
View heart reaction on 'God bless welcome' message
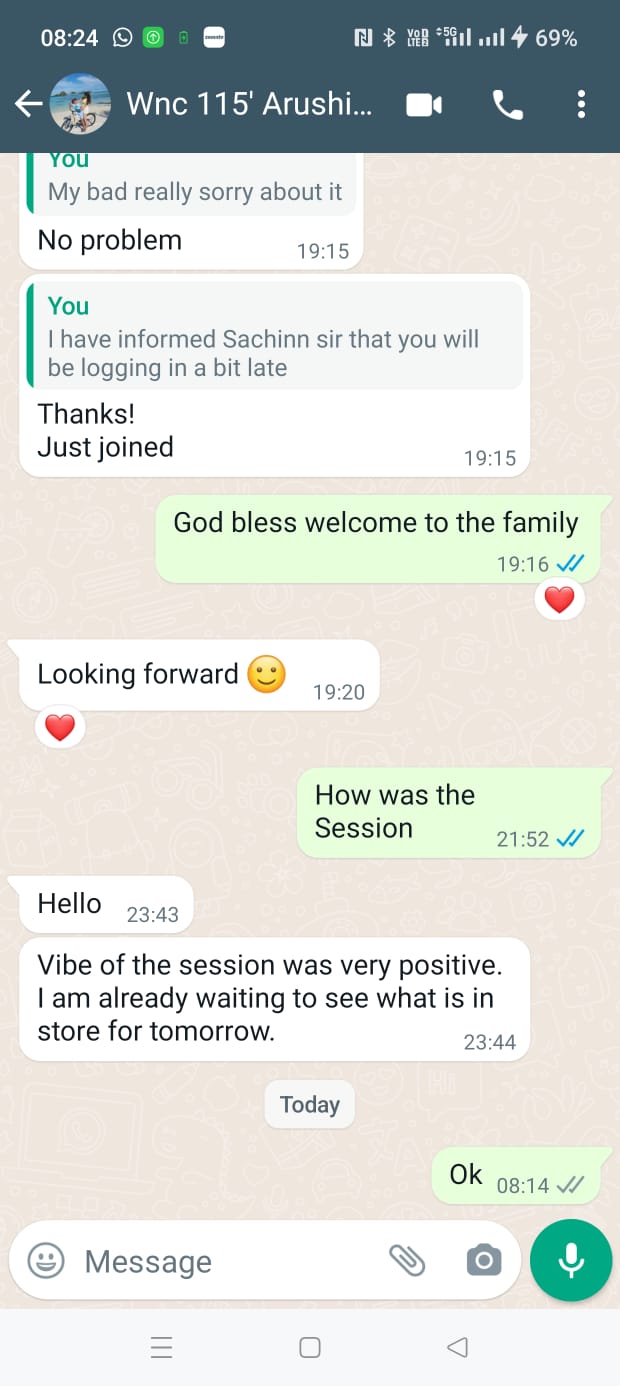559,600
